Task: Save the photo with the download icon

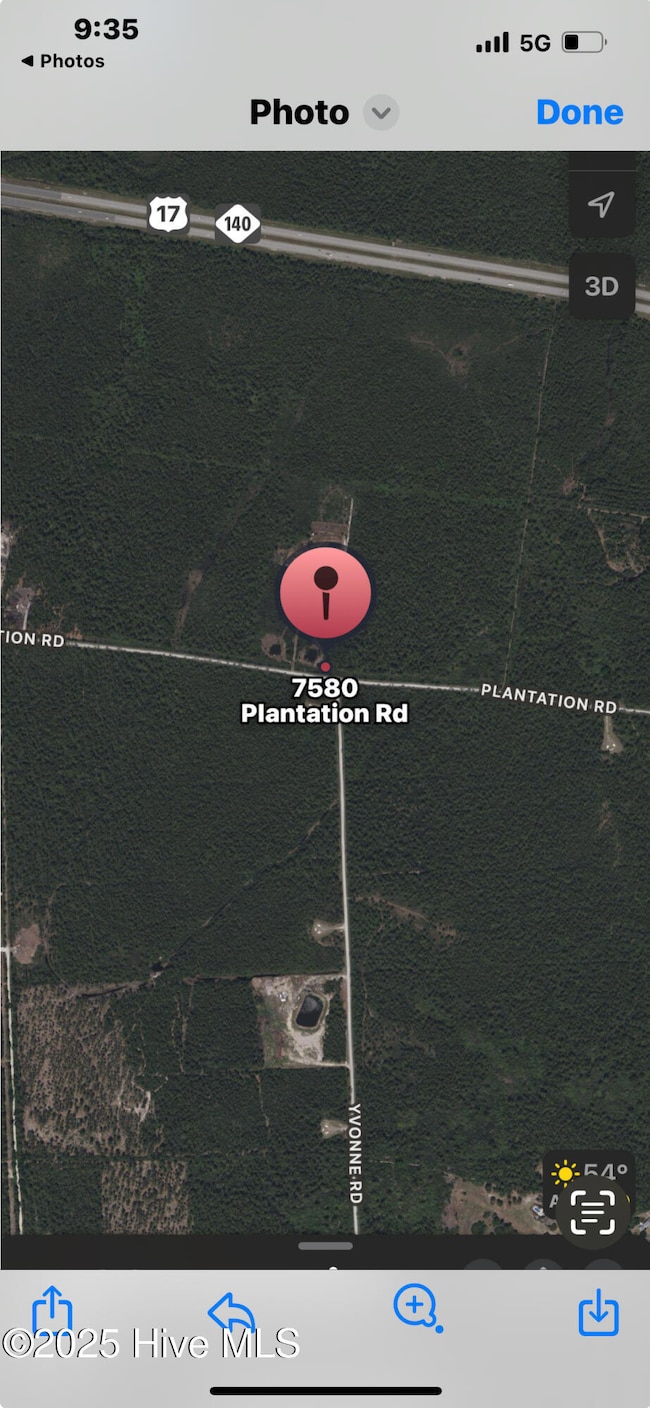Action: [x=598, y=1311]
